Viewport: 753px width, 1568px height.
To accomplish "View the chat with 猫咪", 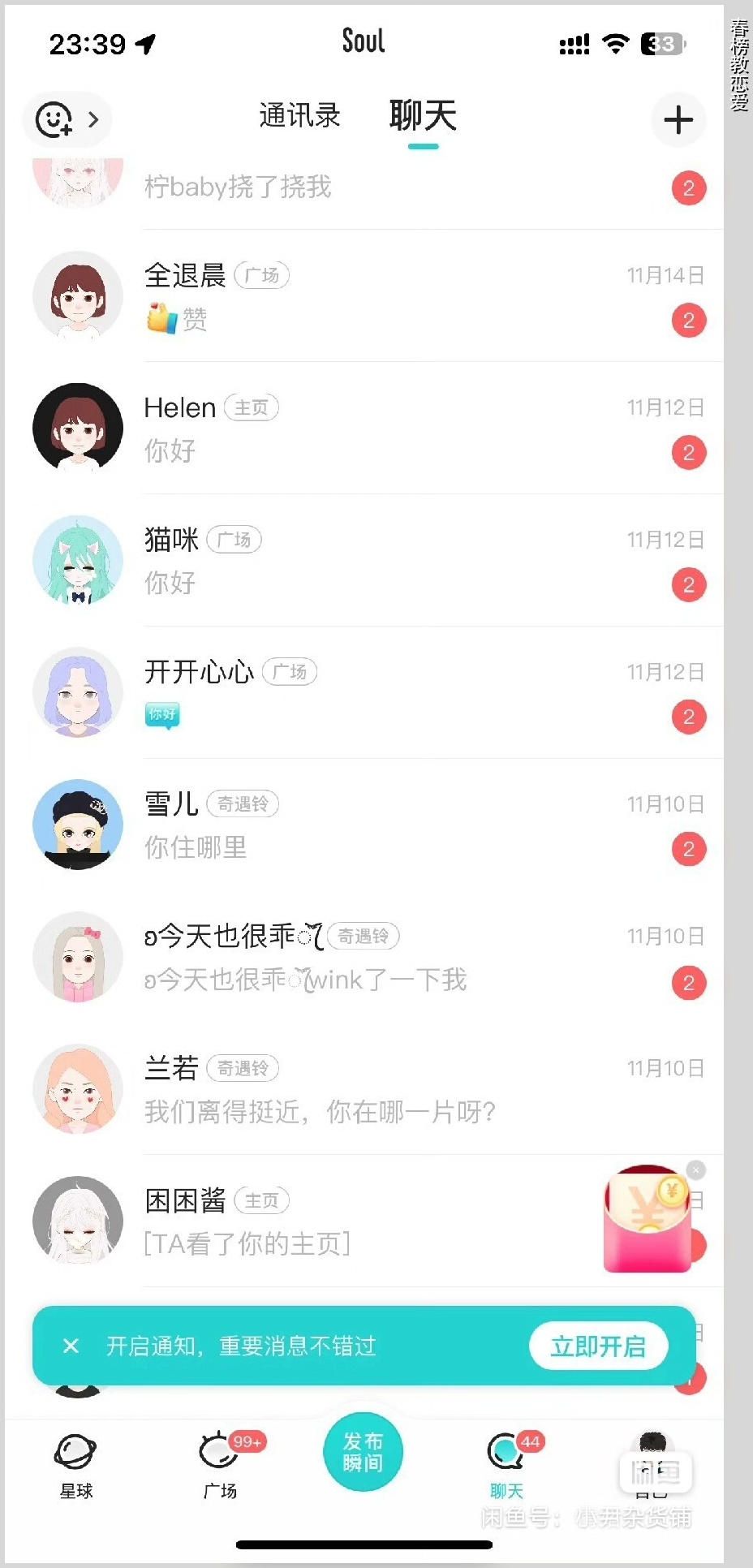I will click(x=365, y=561).
